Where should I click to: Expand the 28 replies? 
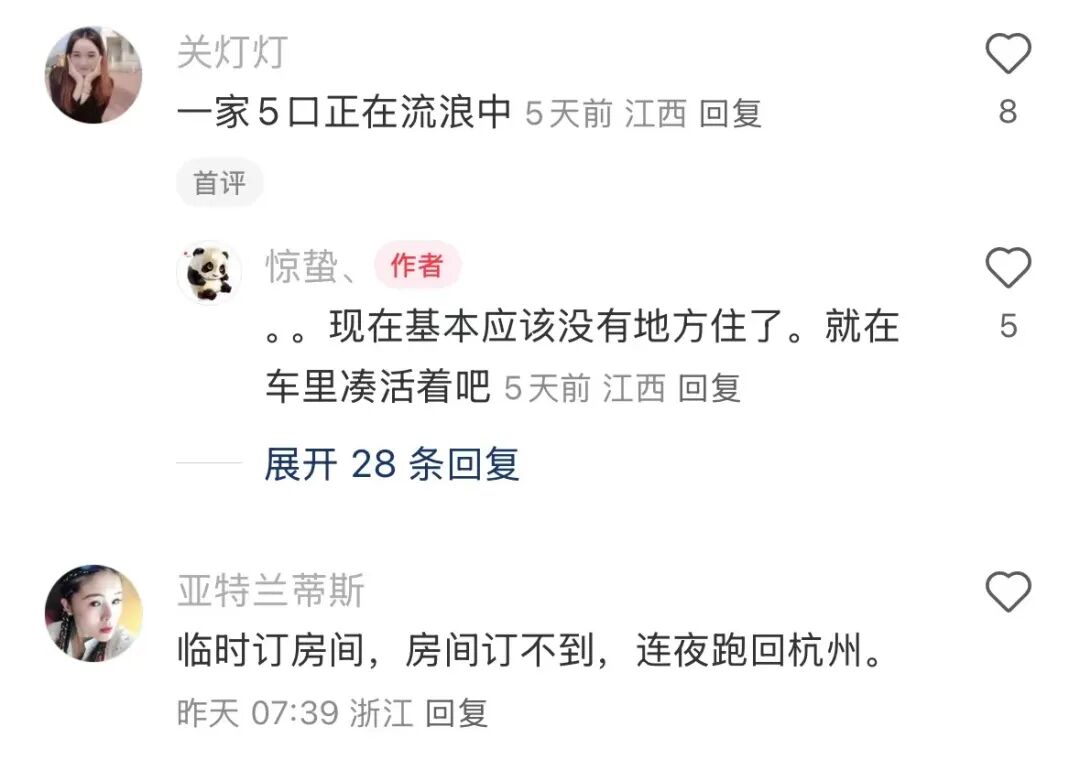tap(391, 464)
